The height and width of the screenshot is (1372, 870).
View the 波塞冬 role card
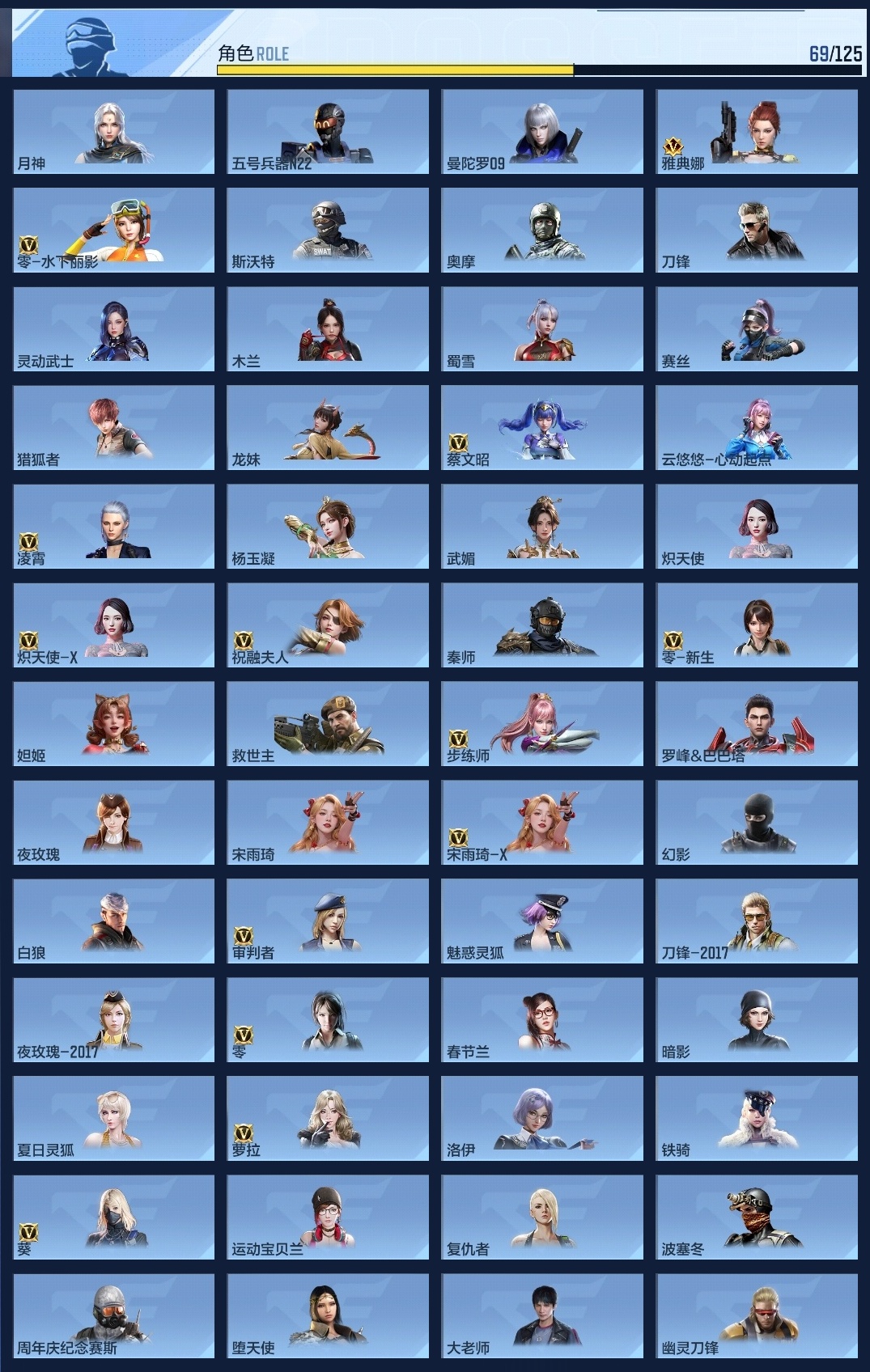757,1217
